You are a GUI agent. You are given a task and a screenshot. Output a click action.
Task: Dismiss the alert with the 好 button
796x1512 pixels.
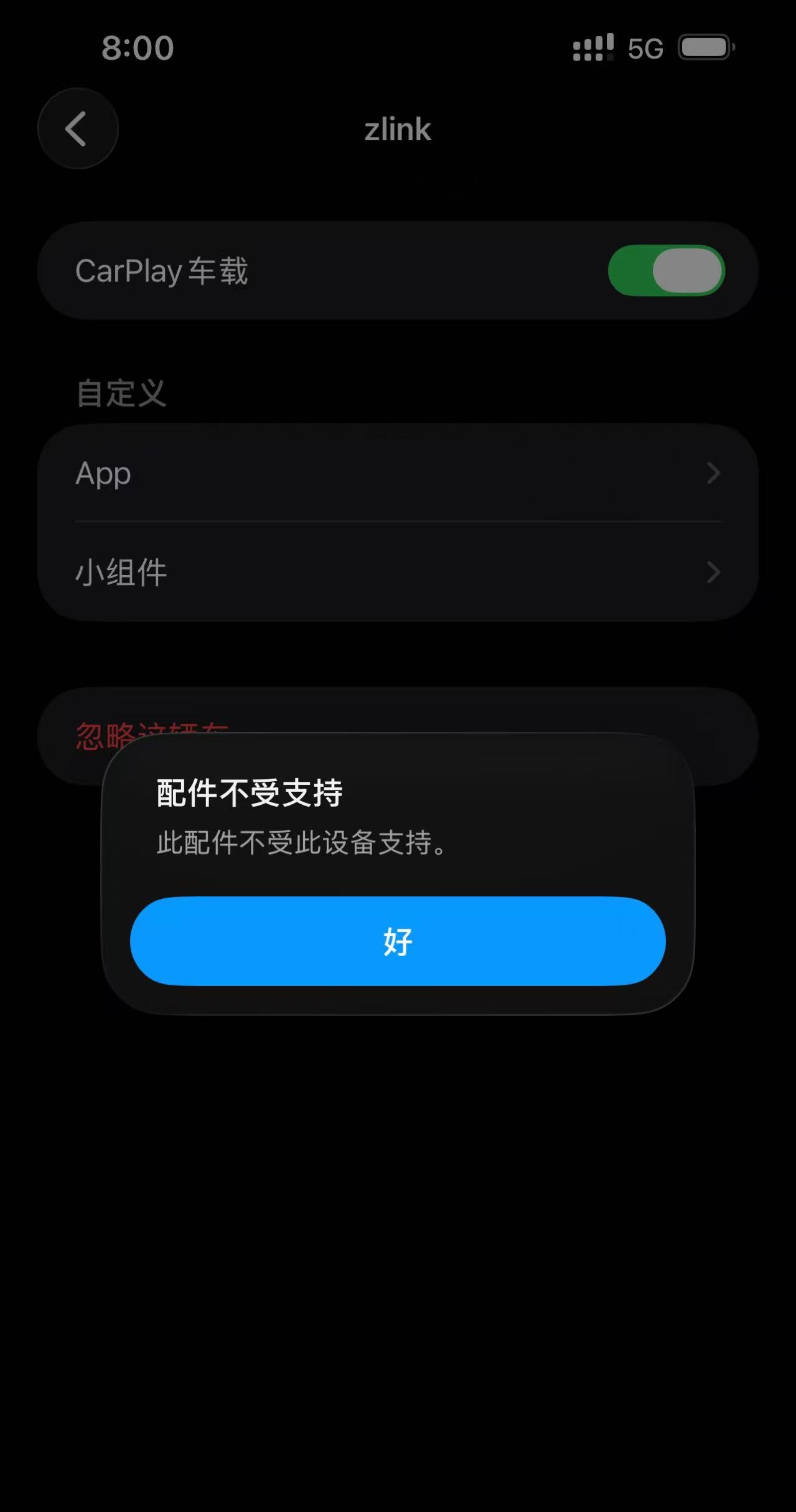pos(398,941)
